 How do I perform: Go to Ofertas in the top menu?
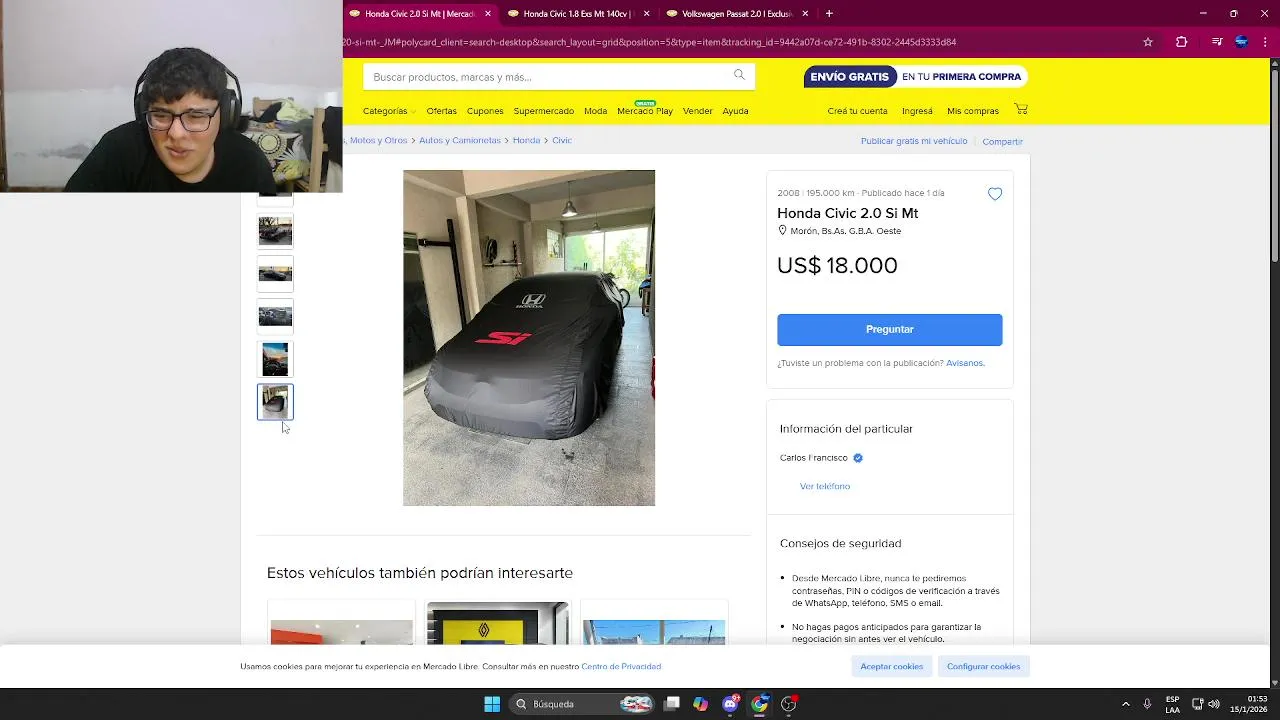441,111
